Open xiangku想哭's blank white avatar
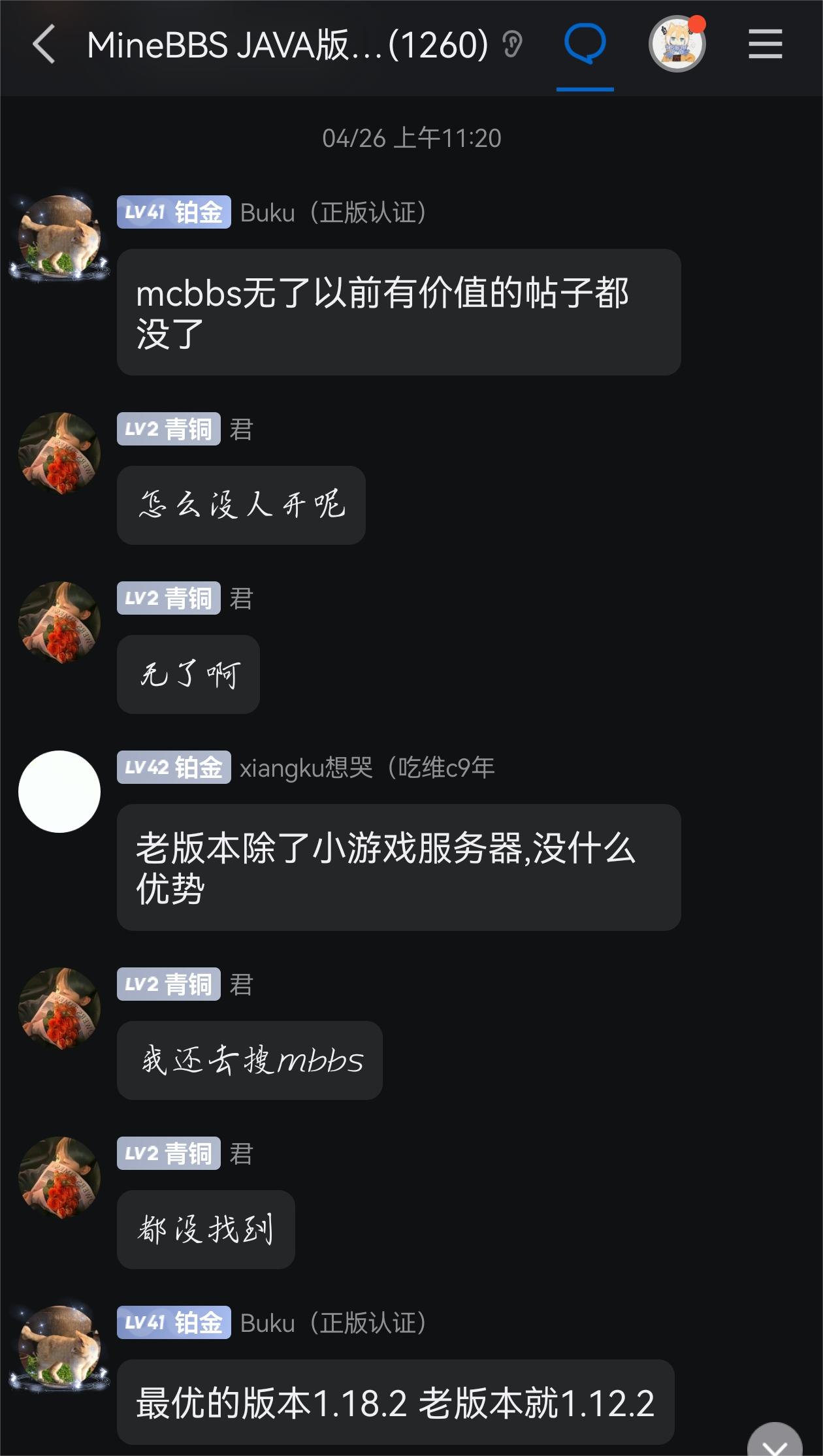Screen dimensions: 823x1456 coord(59,792)
